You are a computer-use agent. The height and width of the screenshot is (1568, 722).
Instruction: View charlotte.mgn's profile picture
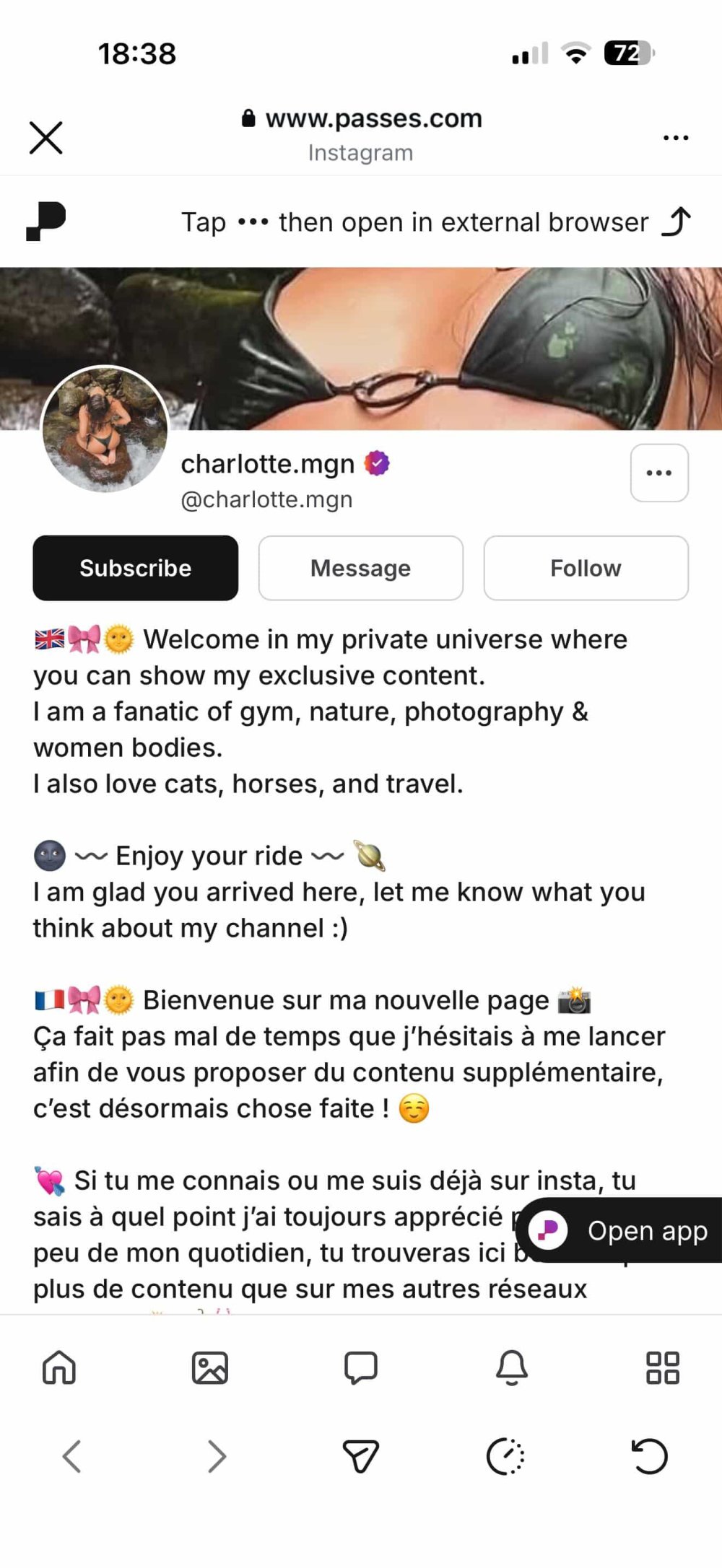point(105,429)
